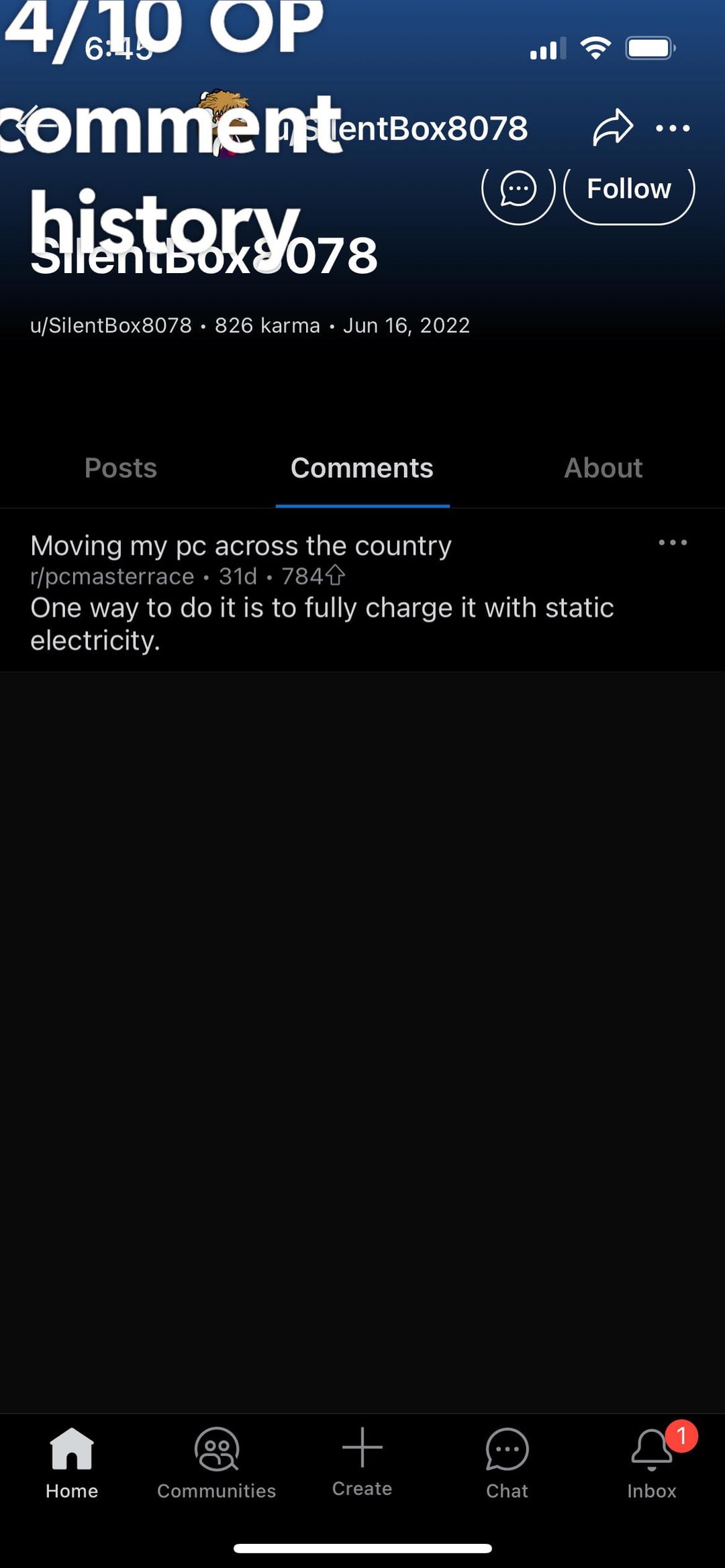This screenshot has width=725, height=1568.
Task: Open options for the pcmasterrace comment
Action: 673,543
